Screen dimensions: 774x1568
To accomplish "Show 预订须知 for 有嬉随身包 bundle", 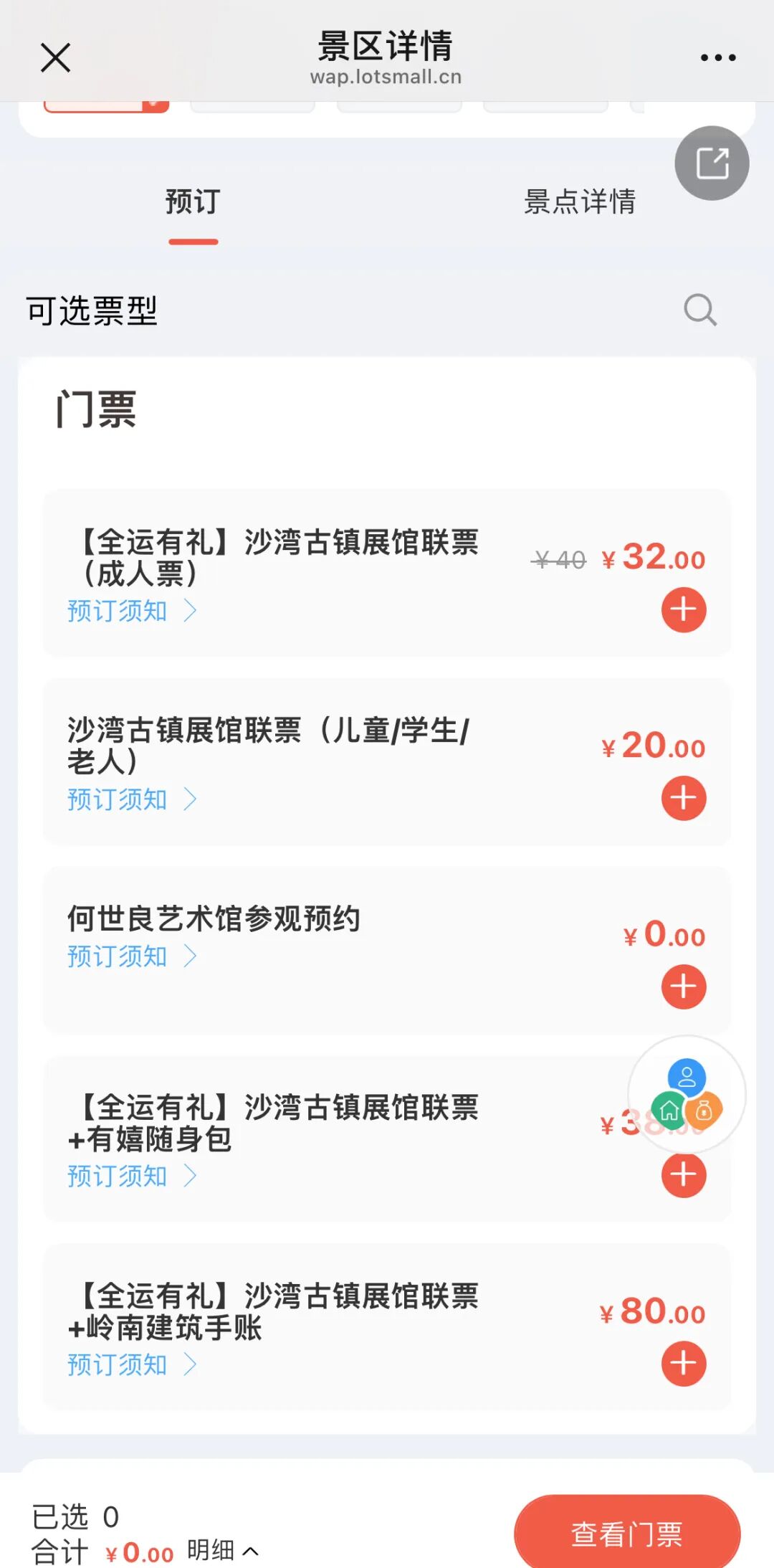I will pyautogui.click(x=131, y=1177).
